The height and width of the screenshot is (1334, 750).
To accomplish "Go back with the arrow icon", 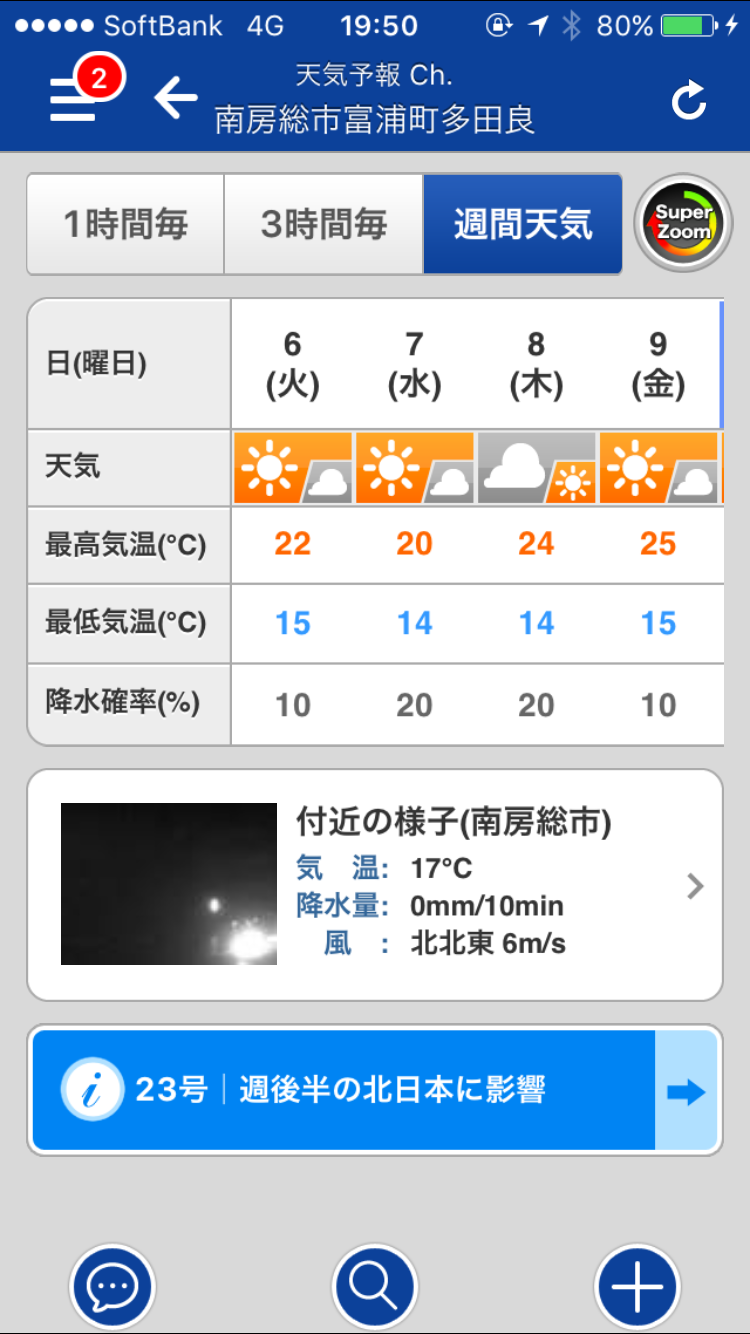I will pos(176,98).
